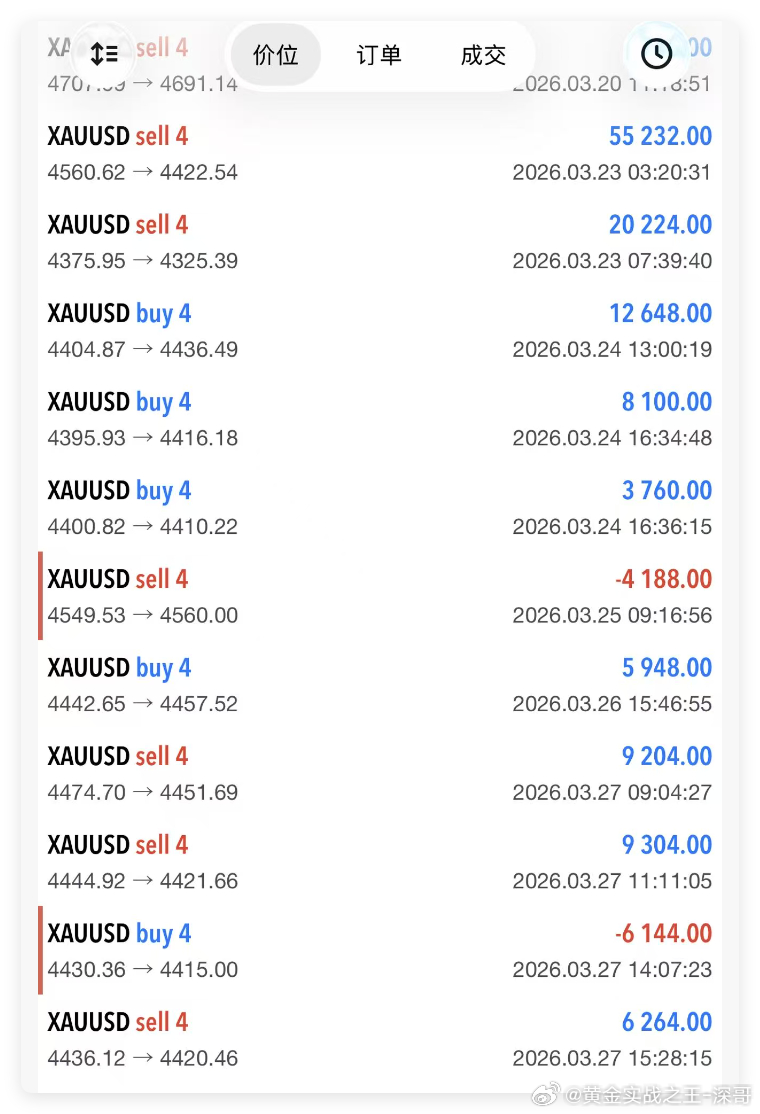760x1114 pixels.
Task: Open the clock icon for history period
Action: click(656, 53)
